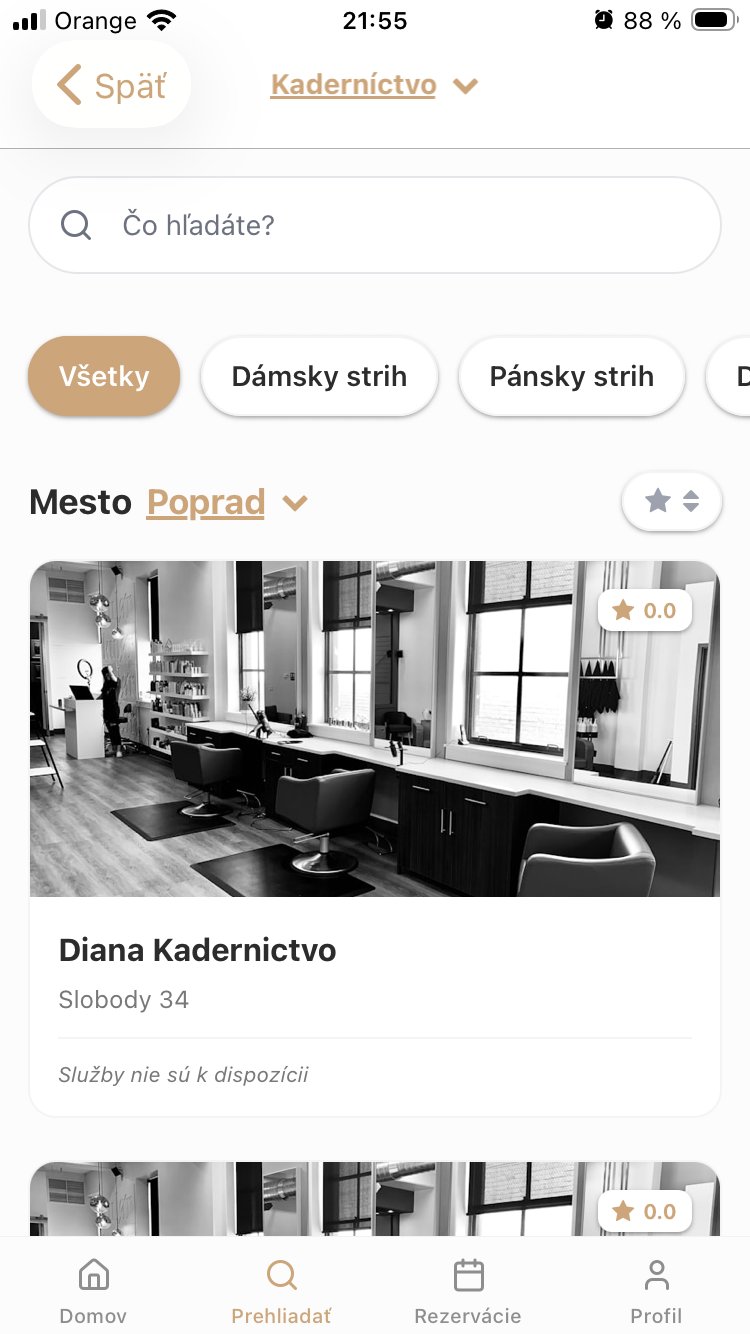Change the city from Poprad
The width and height of the screenshot is (750, 1334).
point(226,502)
